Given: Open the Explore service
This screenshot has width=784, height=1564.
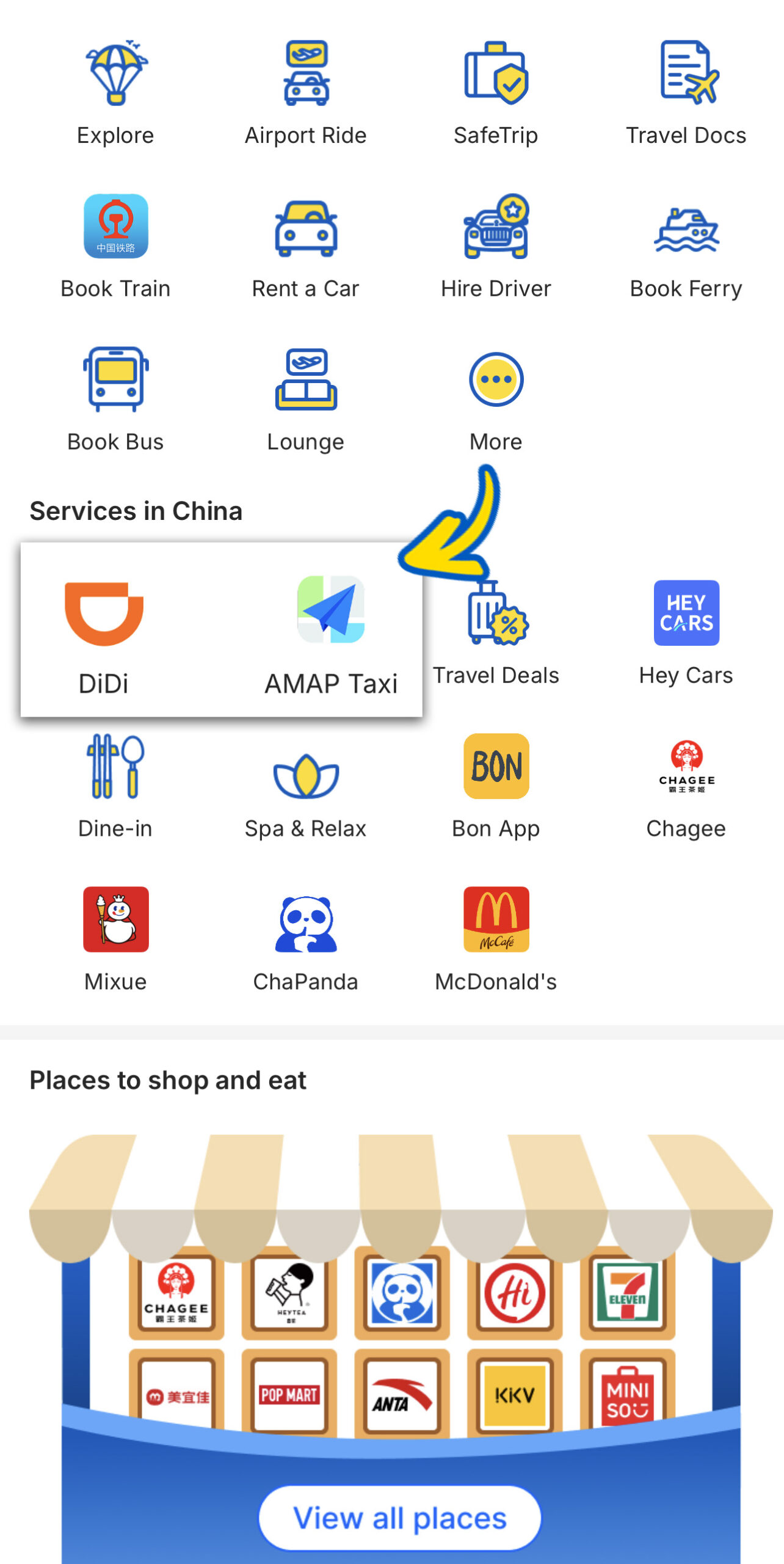Looking at the screenshot, I should 115,93.
